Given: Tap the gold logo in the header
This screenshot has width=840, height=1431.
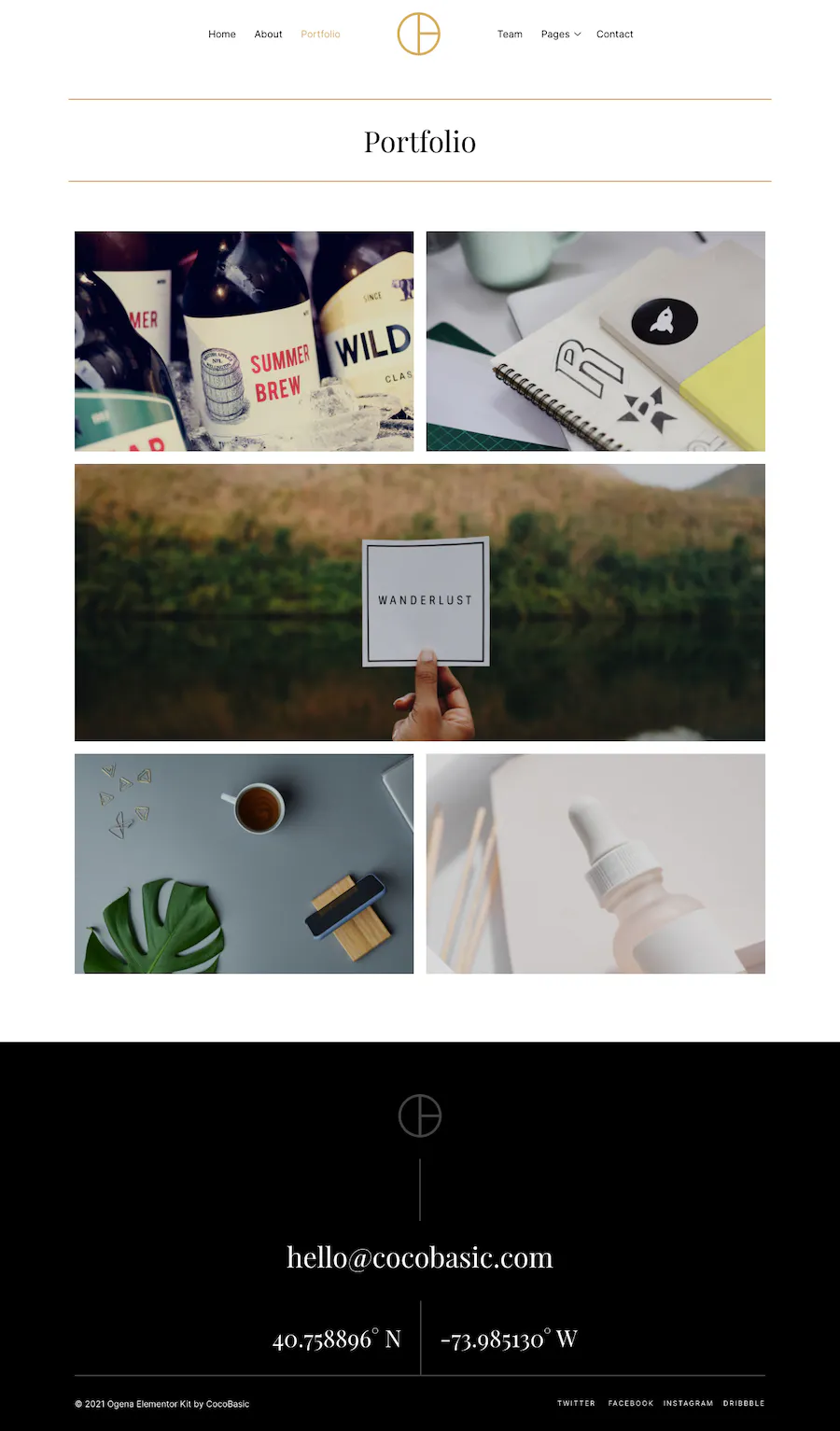Looking at the screenshot, I should click(x=419, y=34).
